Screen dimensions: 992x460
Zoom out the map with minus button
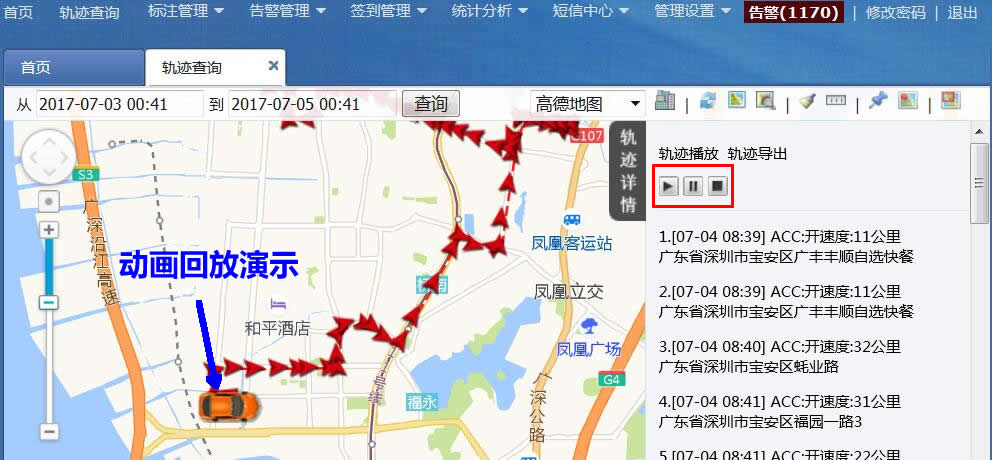(48, 431)
